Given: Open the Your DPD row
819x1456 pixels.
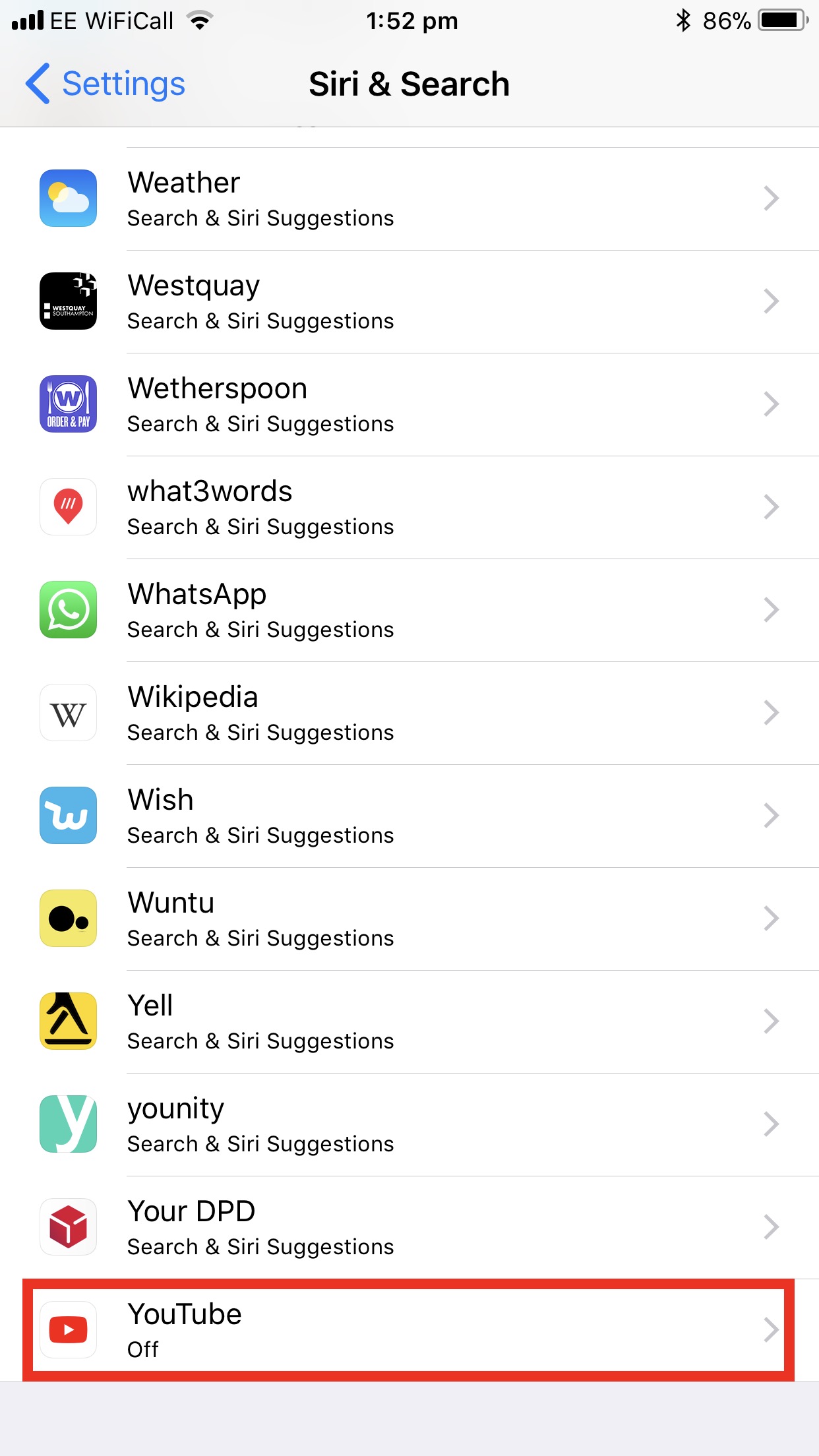Looking at the screenshot, I should click(x=409, y=1227).
